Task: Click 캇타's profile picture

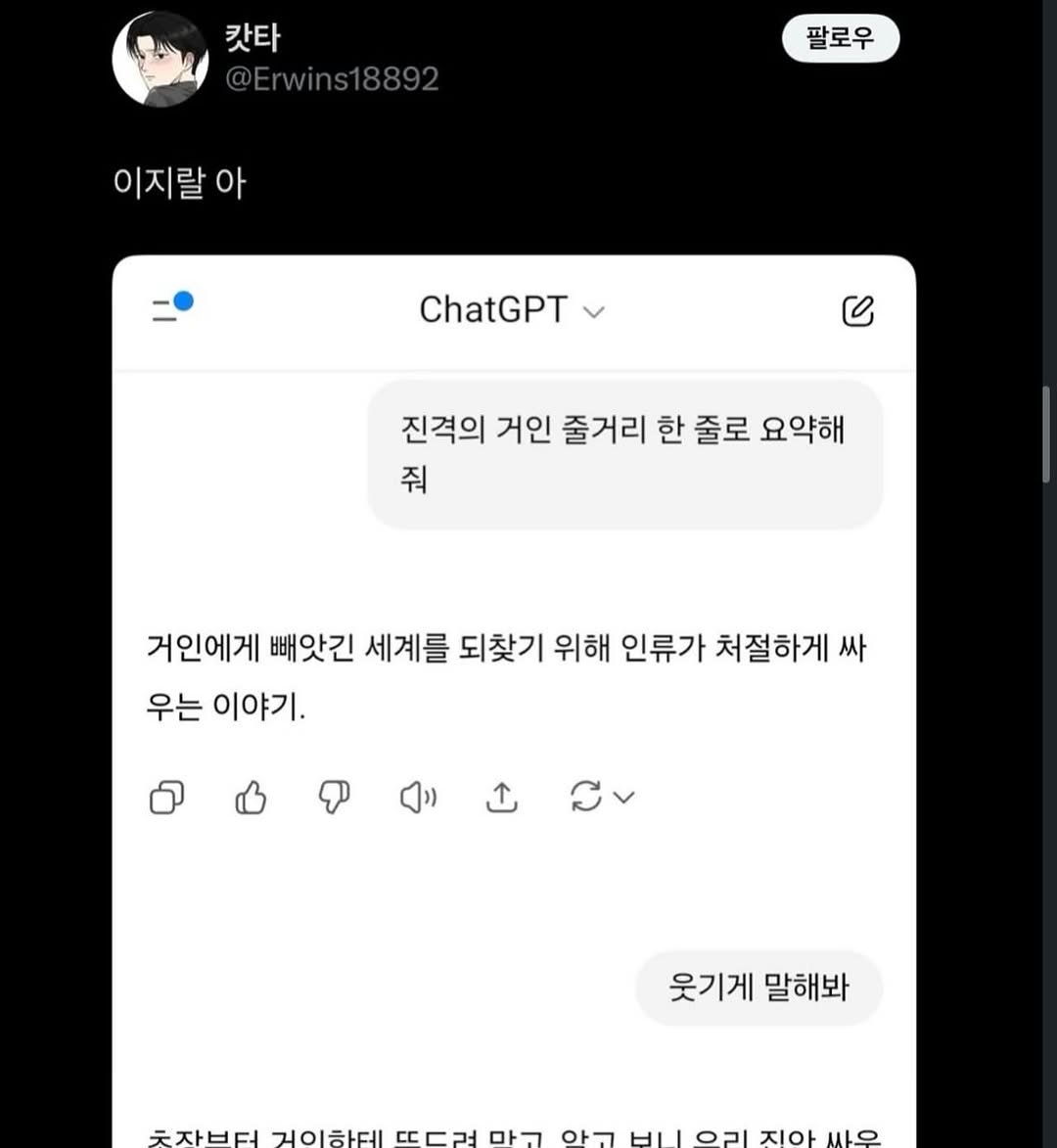Action: tap(161, 59)
